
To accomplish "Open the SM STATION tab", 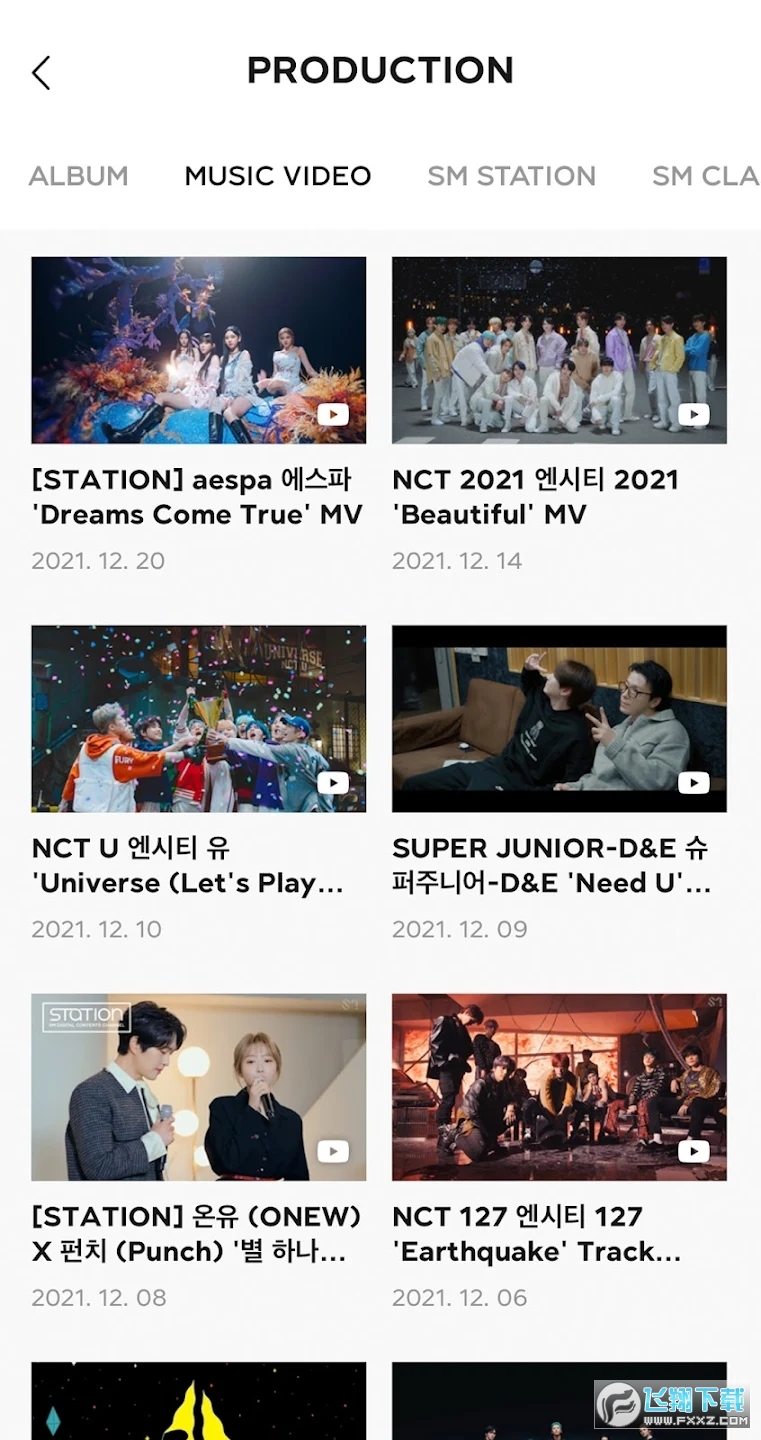I will click(x=511, y=176).
